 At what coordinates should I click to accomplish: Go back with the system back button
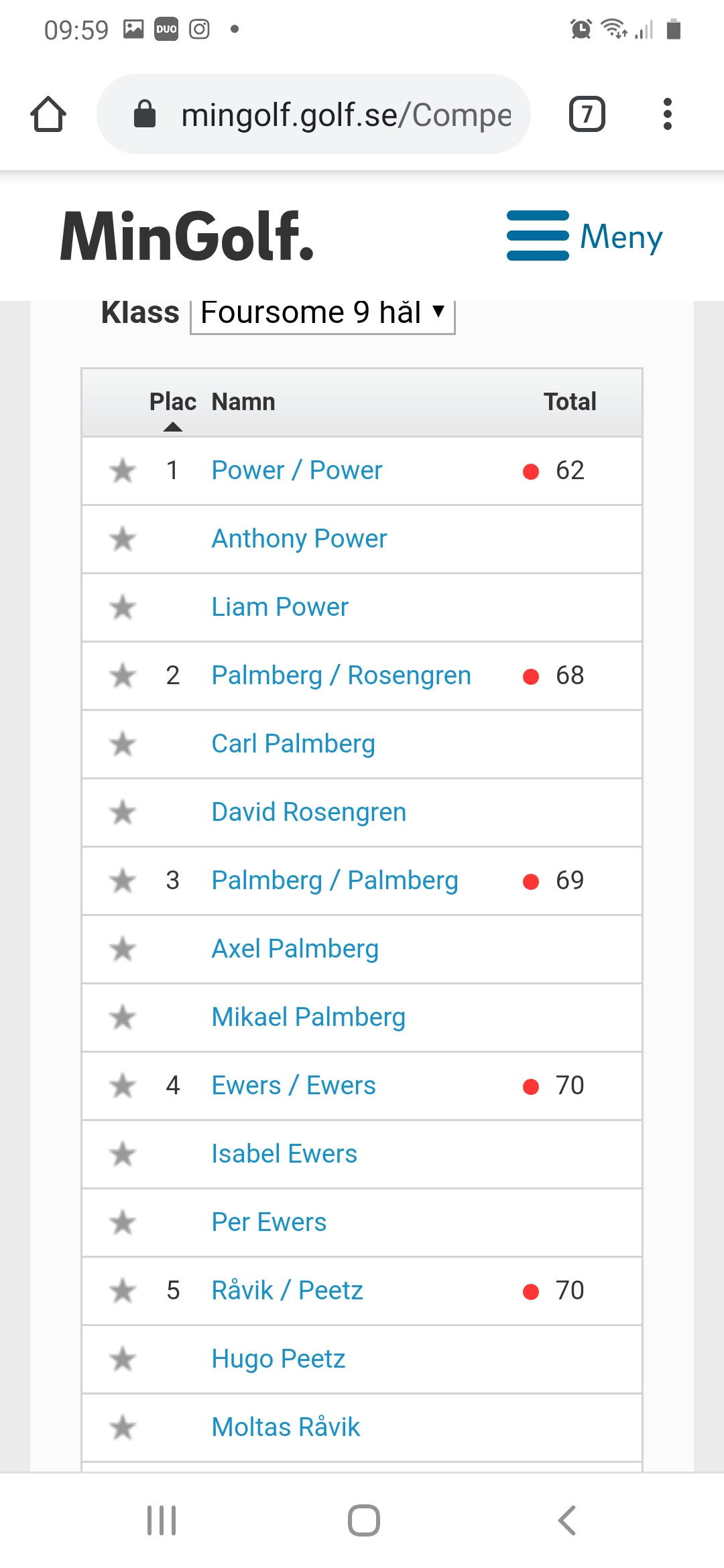click(x=566, y=1520)
